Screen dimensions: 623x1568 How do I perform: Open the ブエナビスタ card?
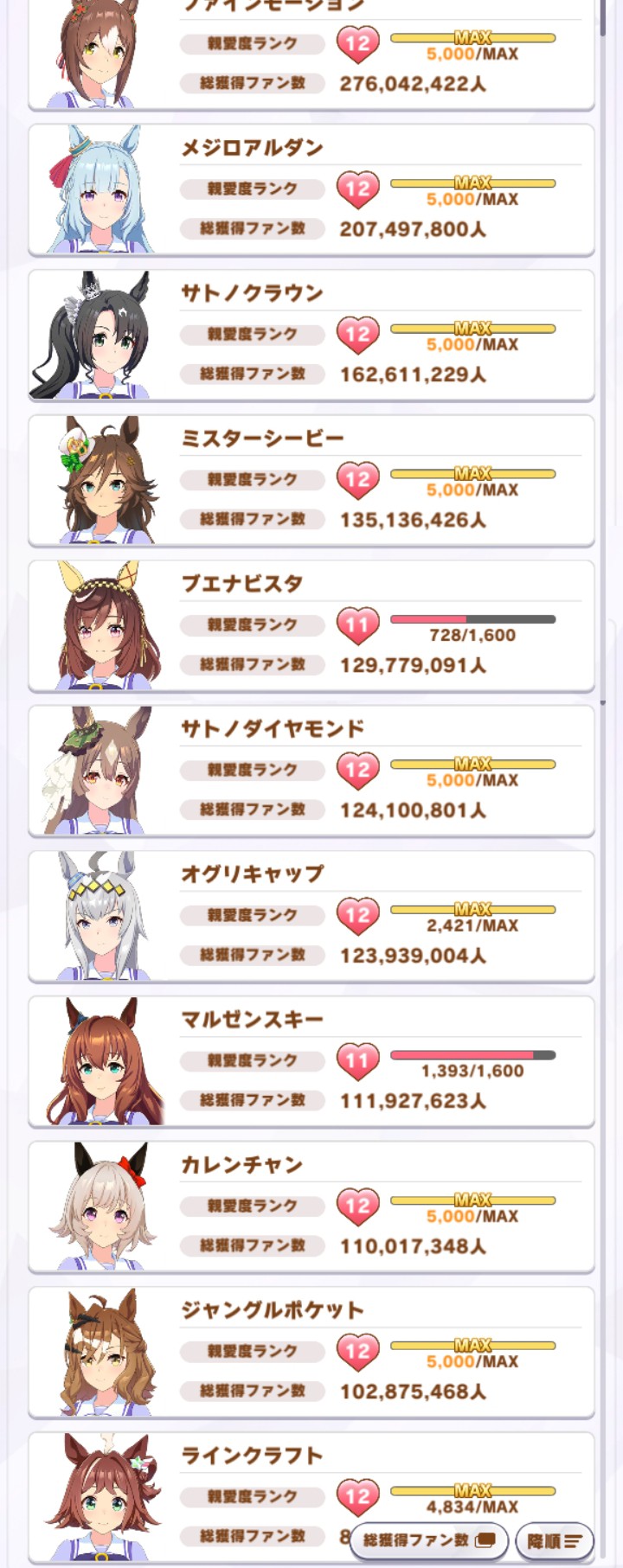click(x=311, y=625)
